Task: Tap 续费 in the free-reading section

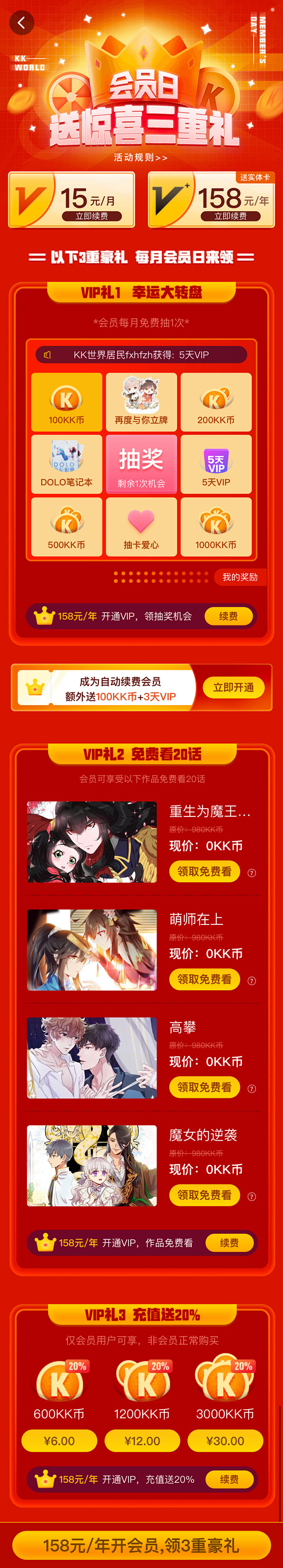Action: point(229,1243)
